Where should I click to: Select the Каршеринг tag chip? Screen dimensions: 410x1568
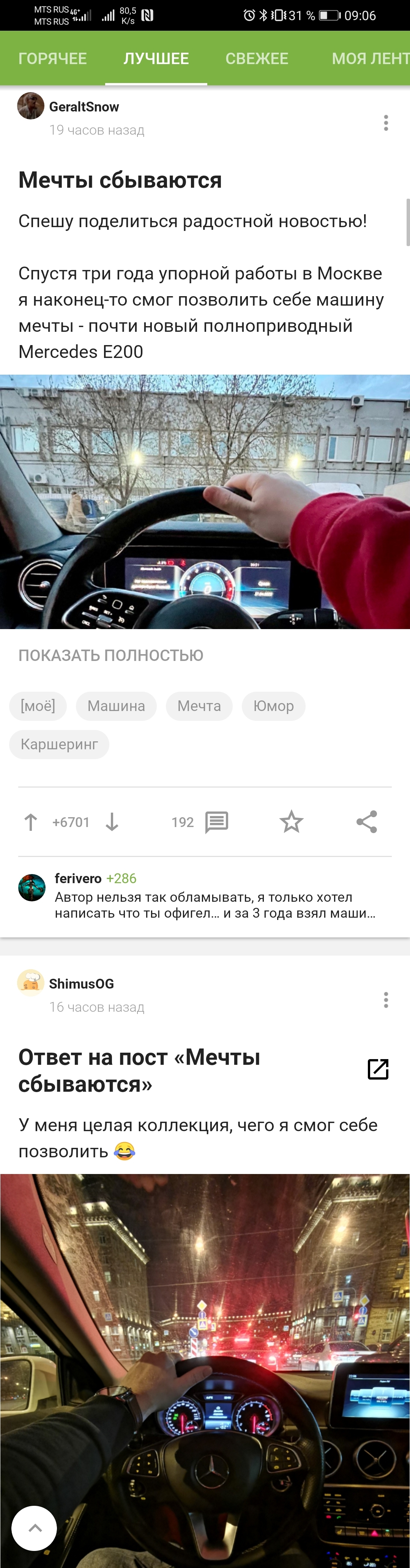click(59, 744)
